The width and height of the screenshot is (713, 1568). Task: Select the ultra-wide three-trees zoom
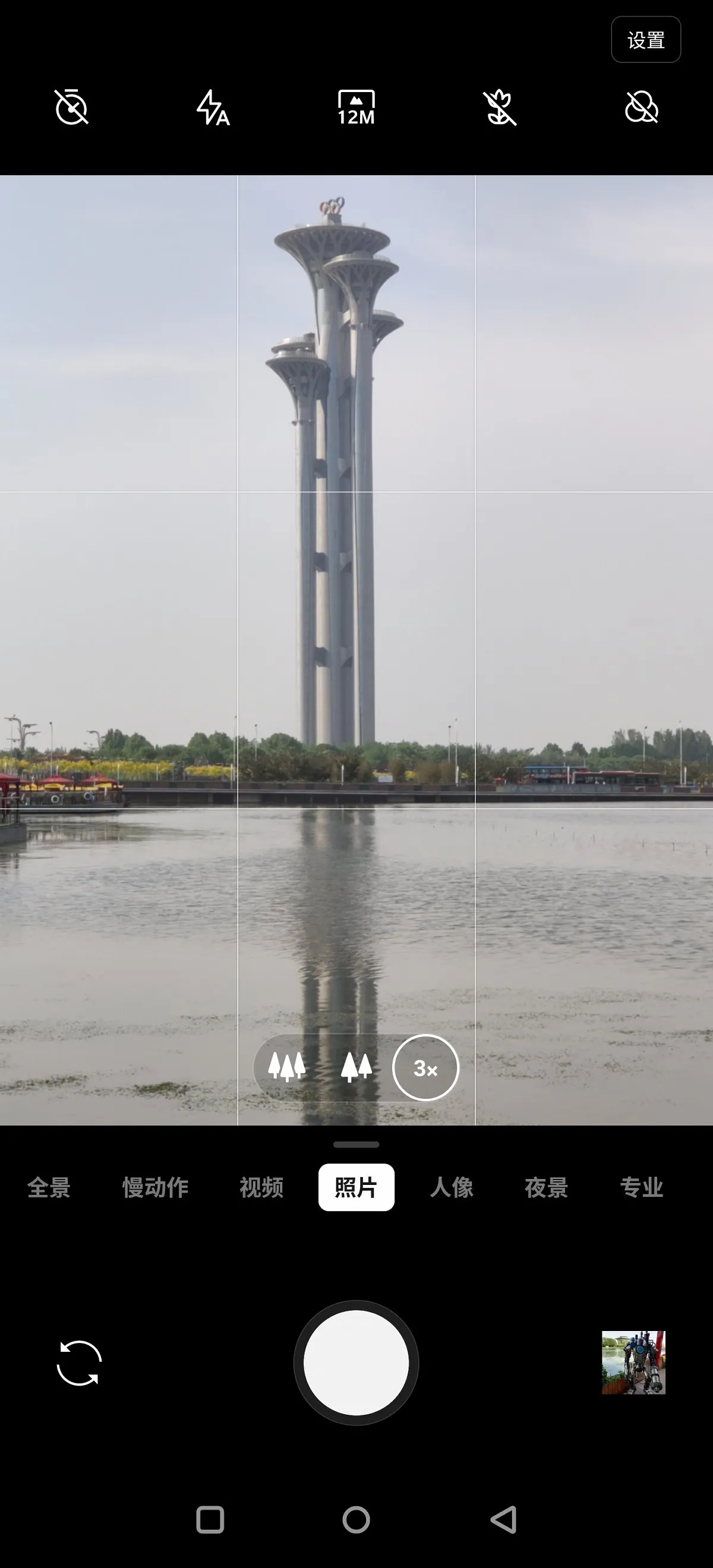(287, 1067)
